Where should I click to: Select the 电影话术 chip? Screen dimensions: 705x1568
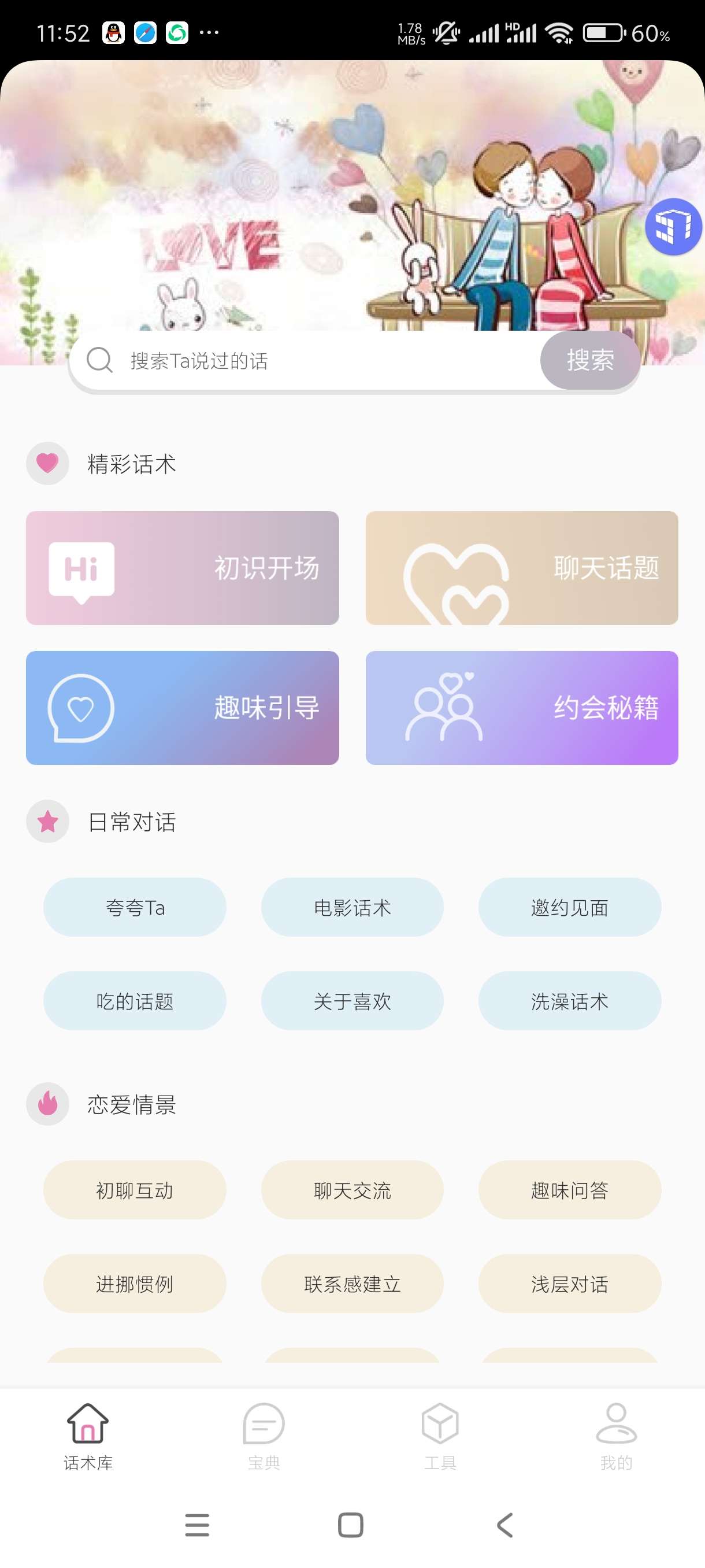[x=352, y=907]
